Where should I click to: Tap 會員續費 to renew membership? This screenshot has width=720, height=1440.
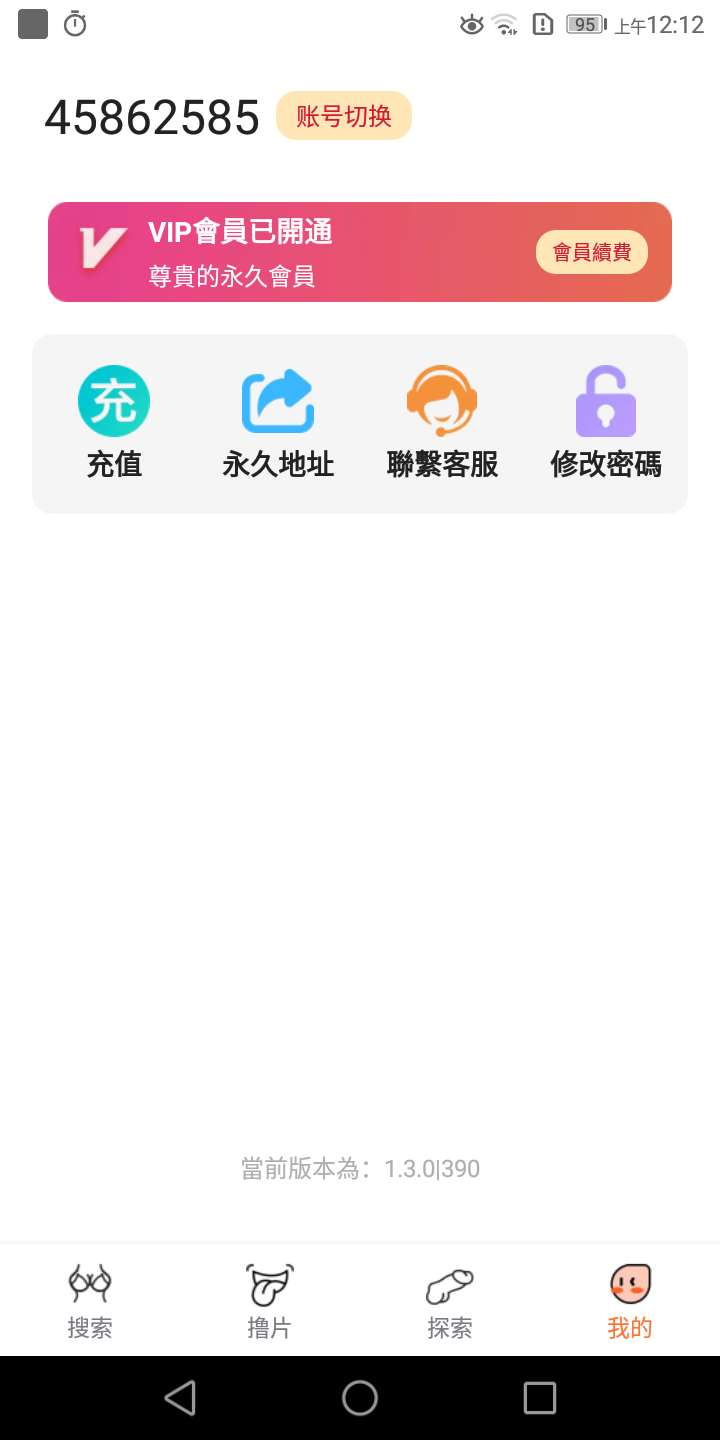[592, 252]
